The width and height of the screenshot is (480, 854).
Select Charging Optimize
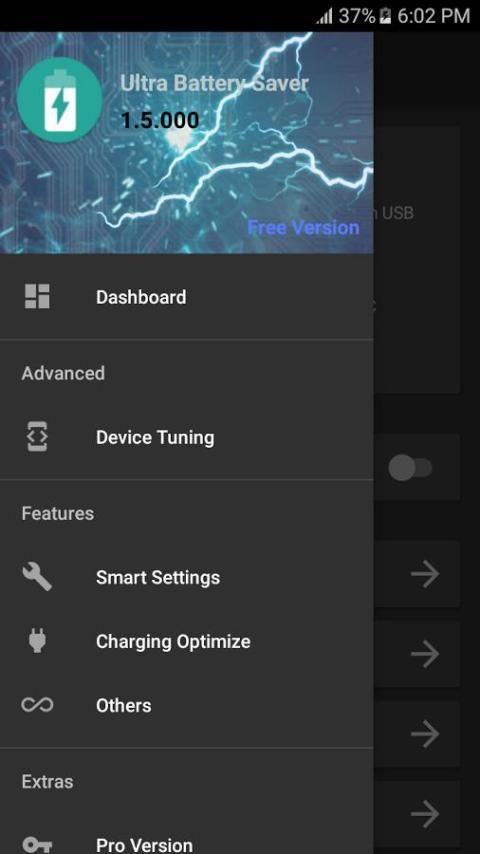186,642
